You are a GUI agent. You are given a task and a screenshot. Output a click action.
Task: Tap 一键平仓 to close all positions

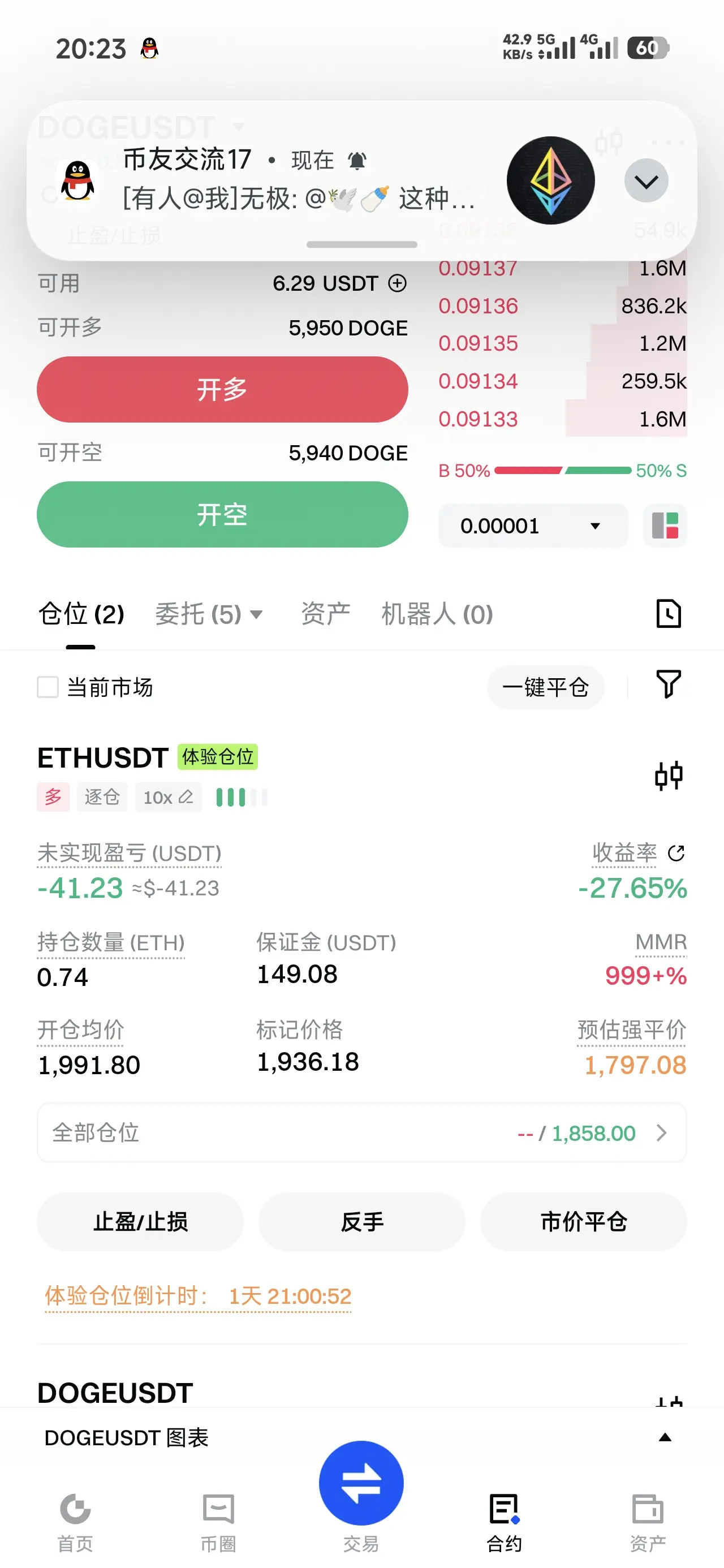point(545,687)
